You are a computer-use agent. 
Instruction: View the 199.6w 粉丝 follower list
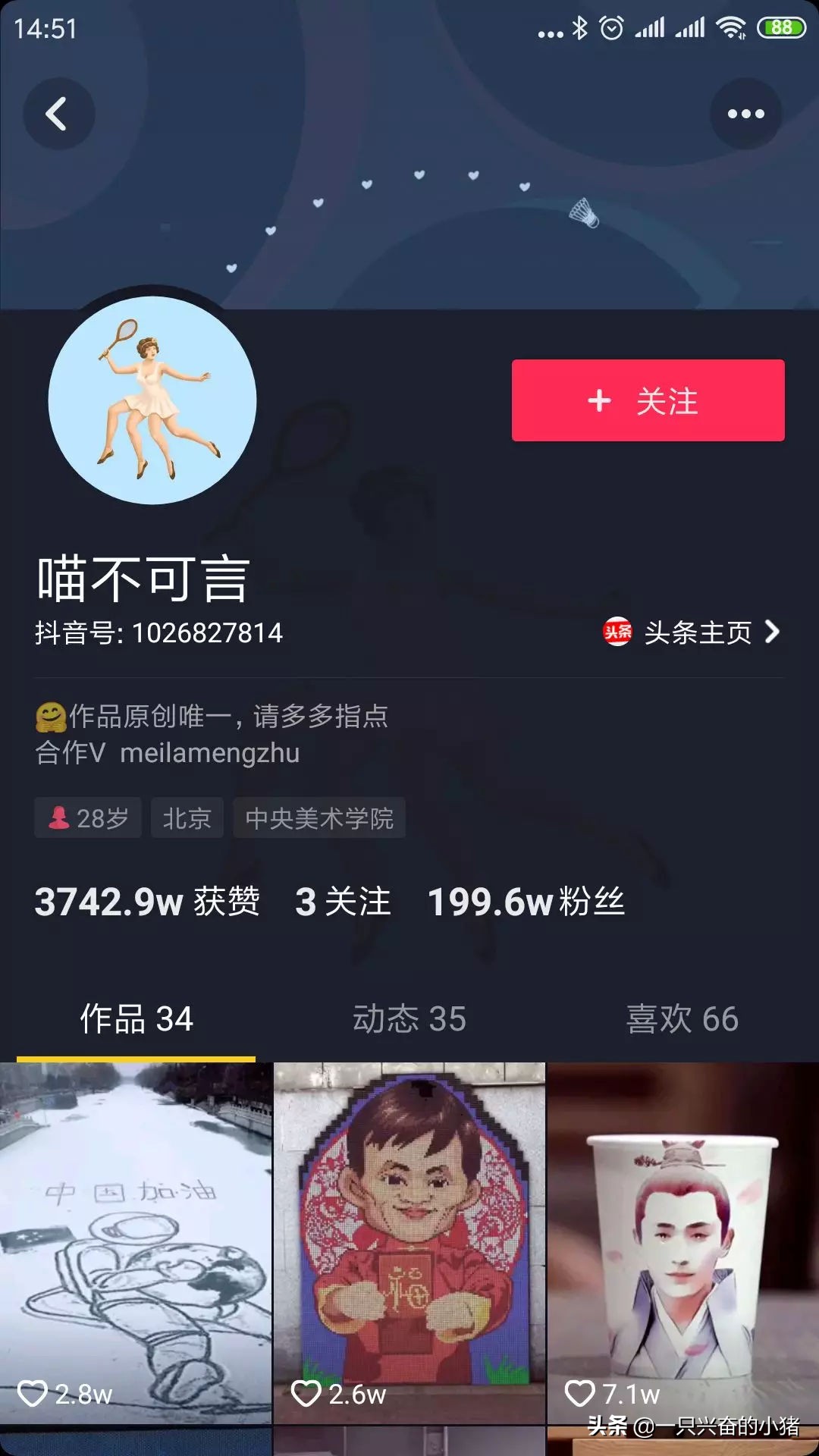point(526,902)
